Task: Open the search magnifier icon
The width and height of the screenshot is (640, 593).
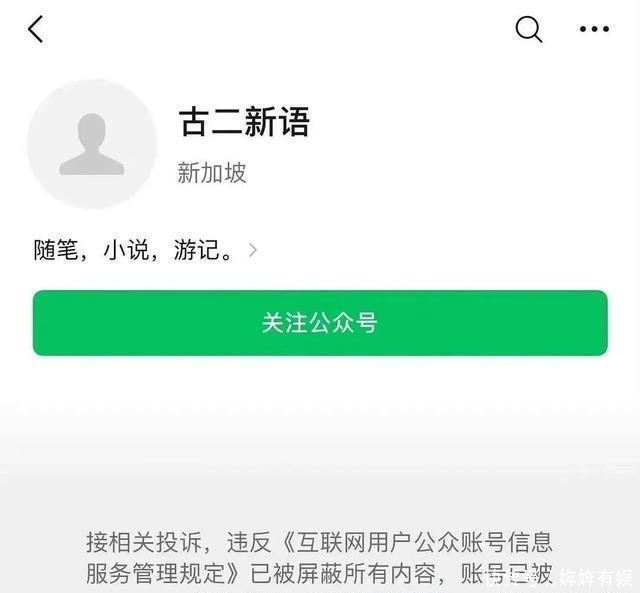Action: (529, 30)
